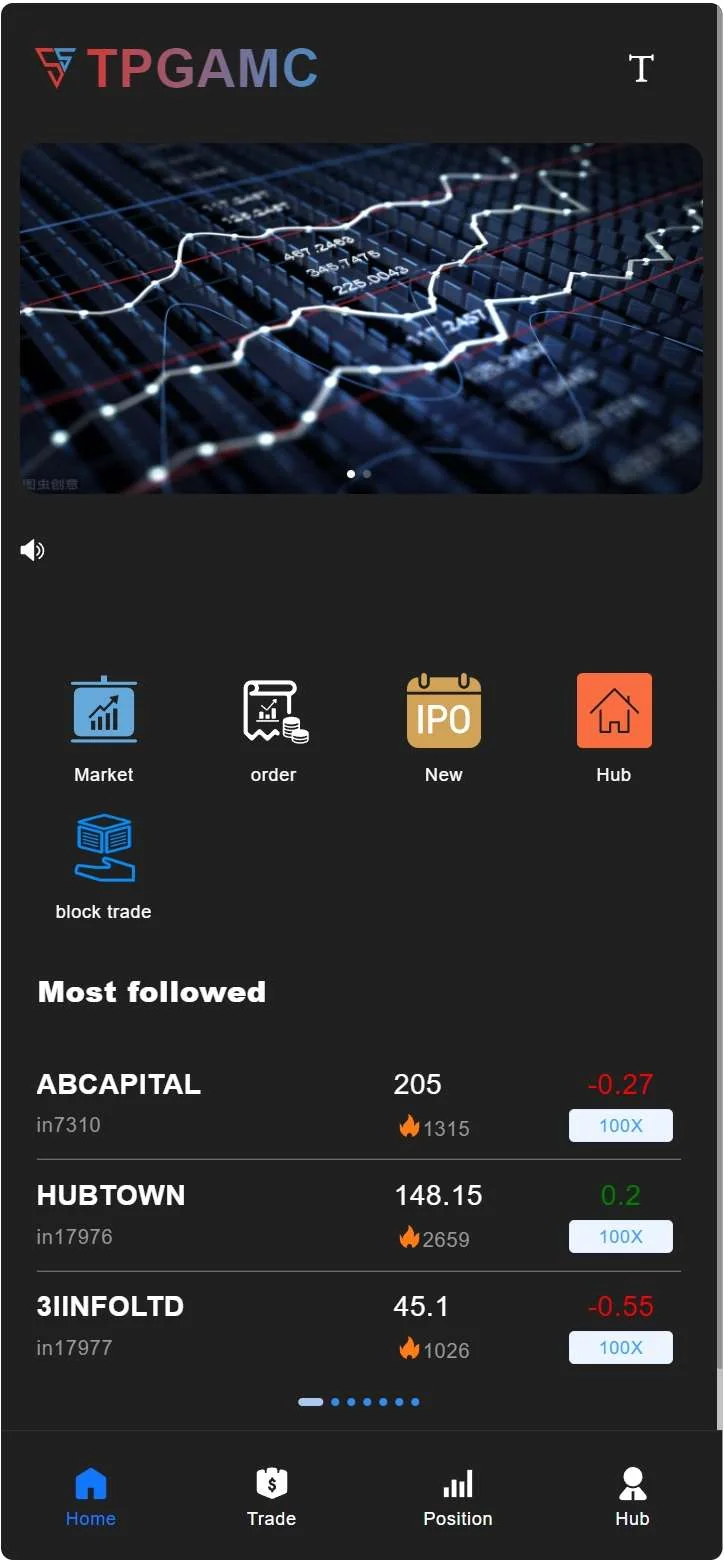Open the orange Hub shortcut
Viewport: 724px width, 1560px height.
point(614,728)
